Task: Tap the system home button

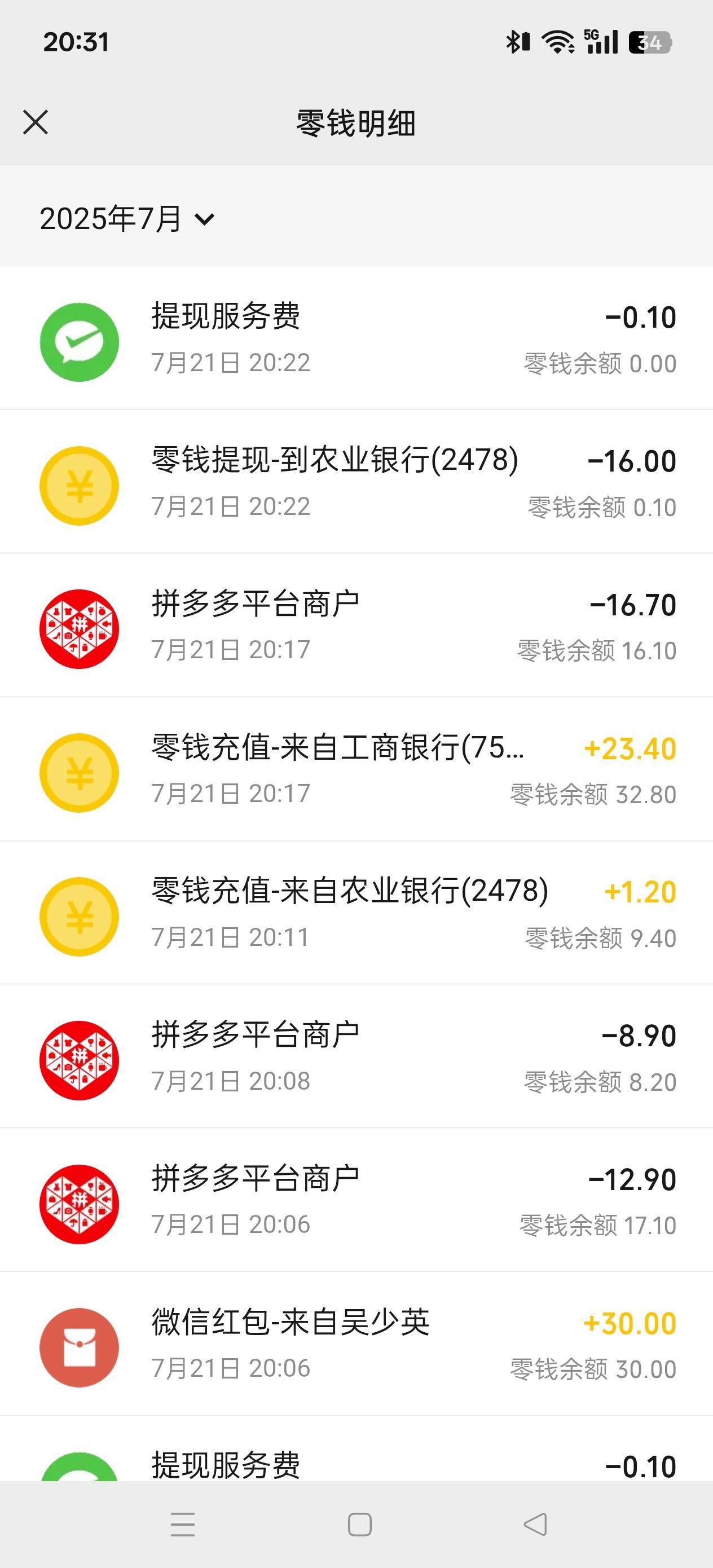Action: (359, 1524)
